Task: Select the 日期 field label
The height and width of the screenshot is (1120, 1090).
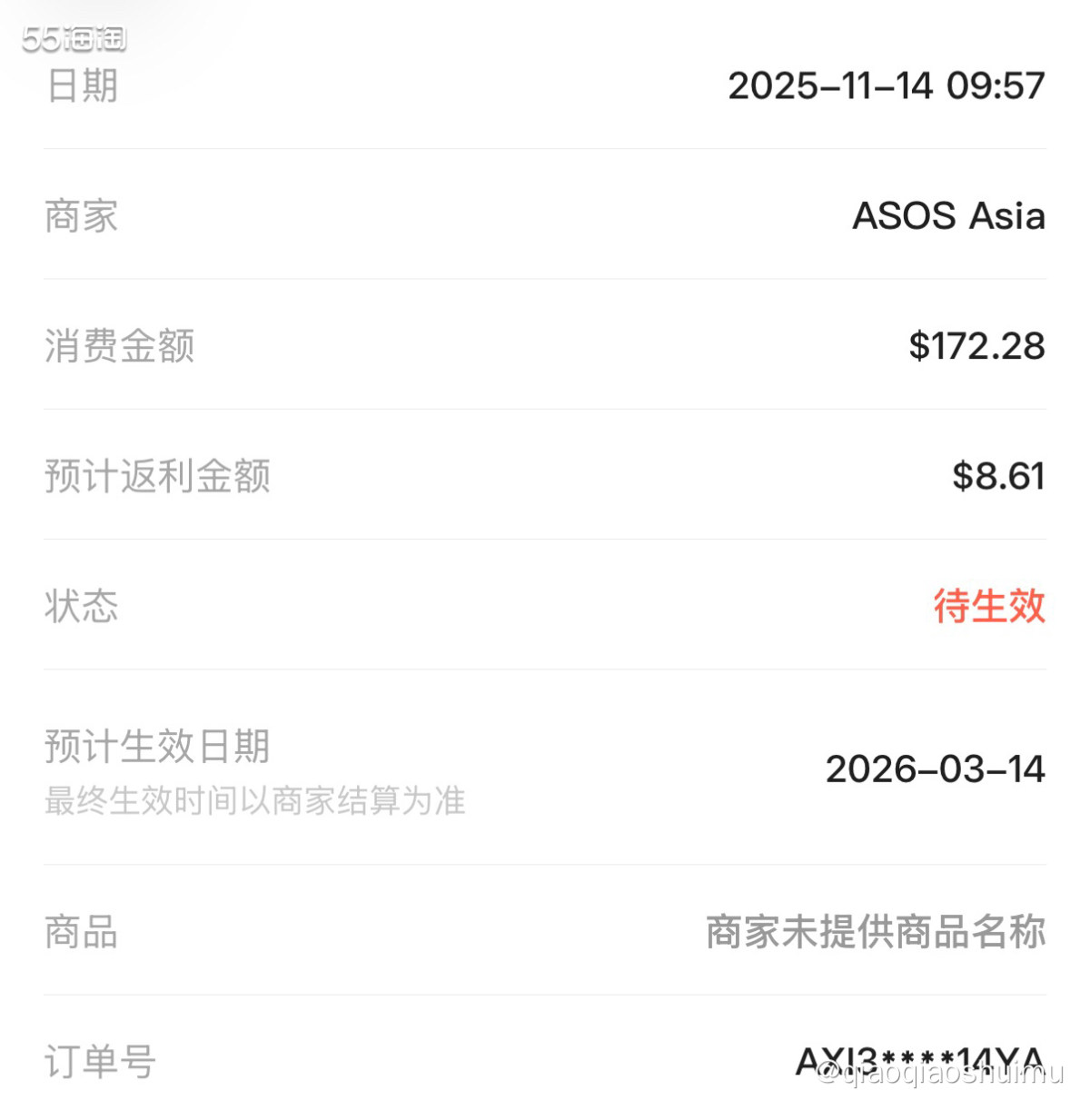Action: (80, 85)
